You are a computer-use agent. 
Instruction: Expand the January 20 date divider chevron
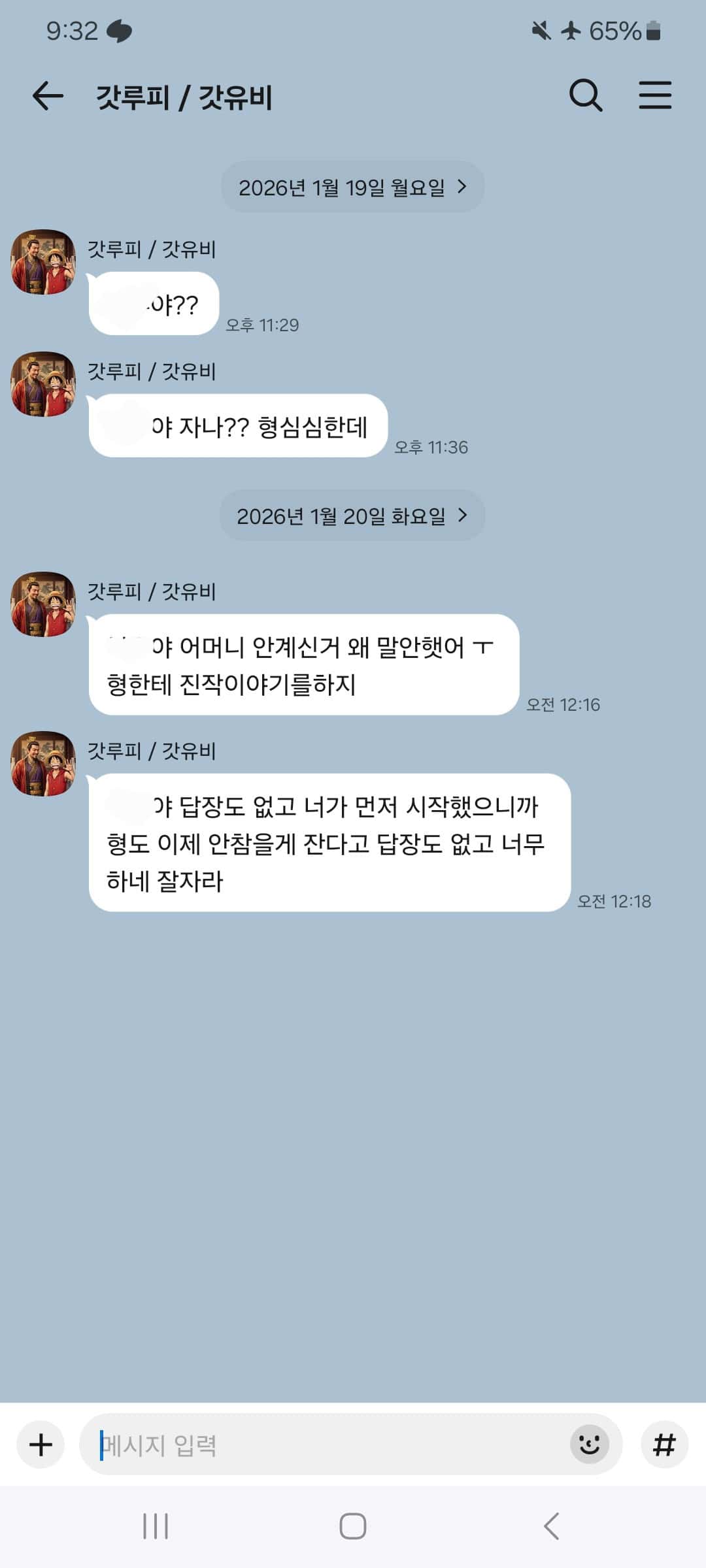(462, 515)
